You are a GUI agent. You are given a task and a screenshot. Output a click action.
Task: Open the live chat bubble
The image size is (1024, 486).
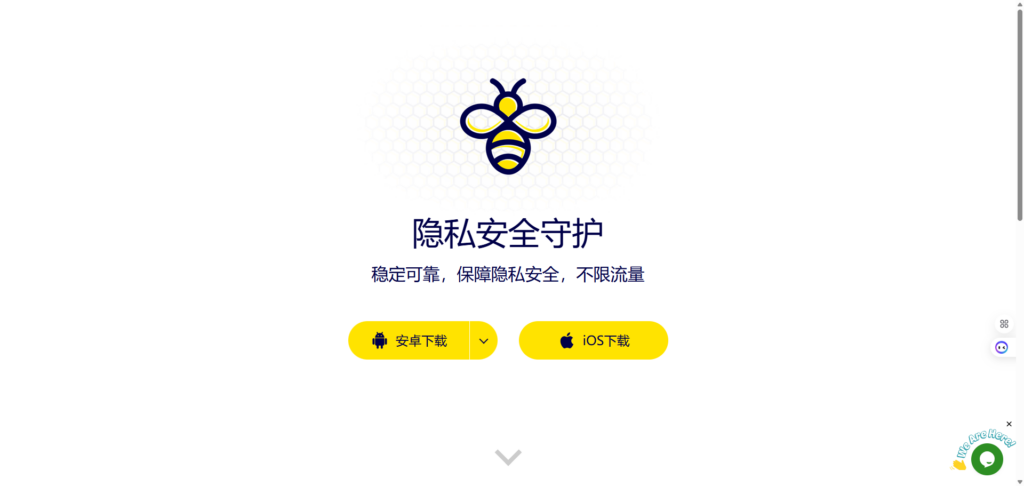[986, 459]
